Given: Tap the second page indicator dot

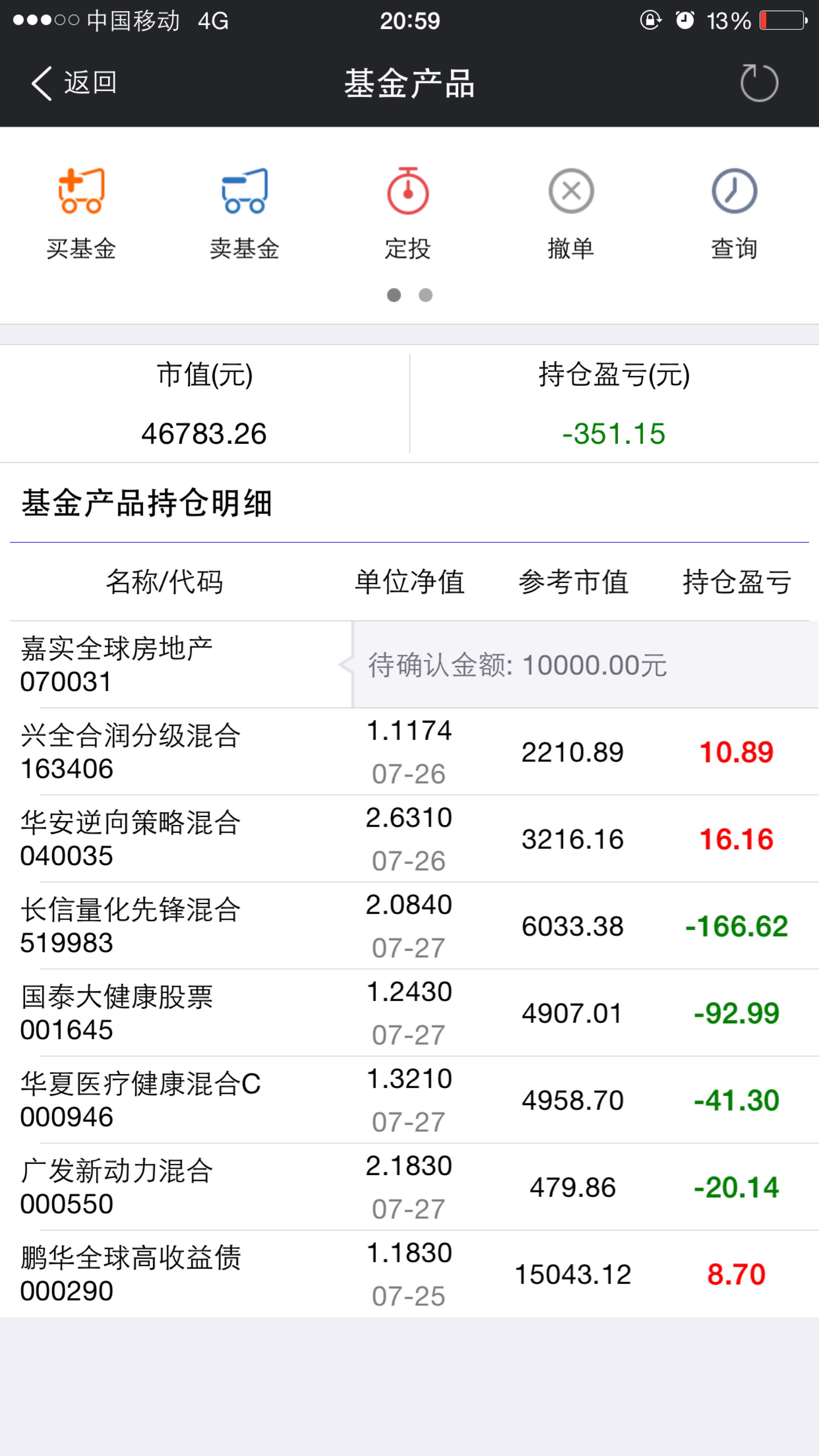Looking at the screenshot, I should point(426,295).
